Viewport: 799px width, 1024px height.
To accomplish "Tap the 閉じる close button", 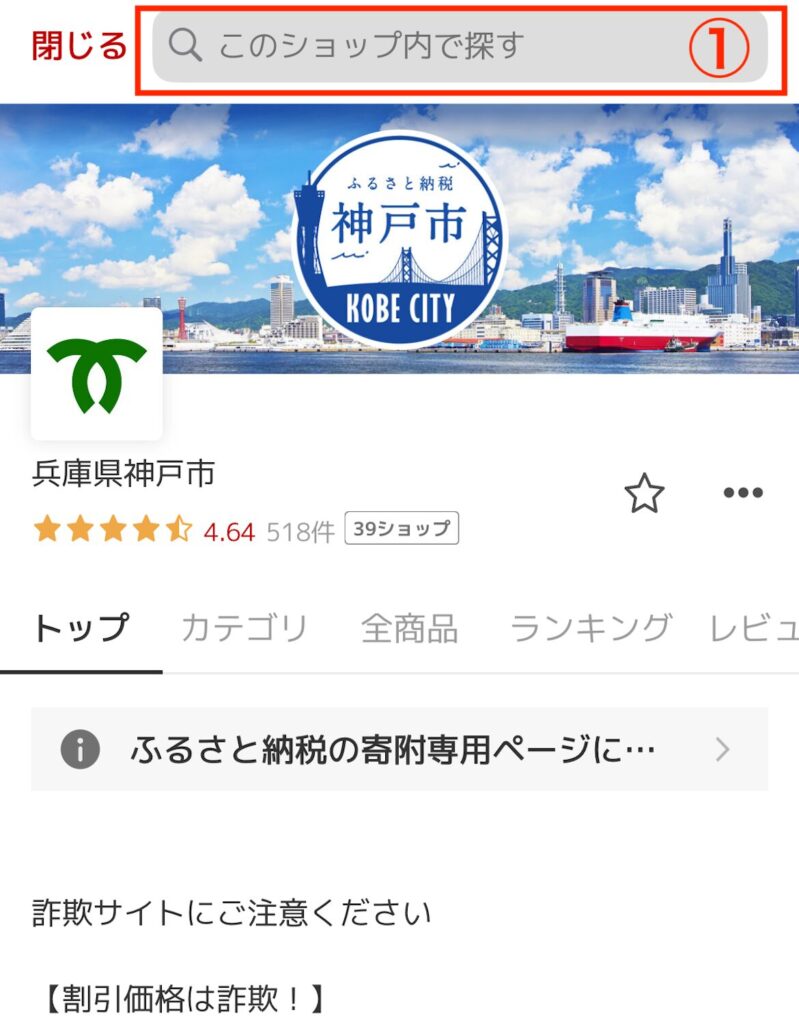I will point(79,46).
